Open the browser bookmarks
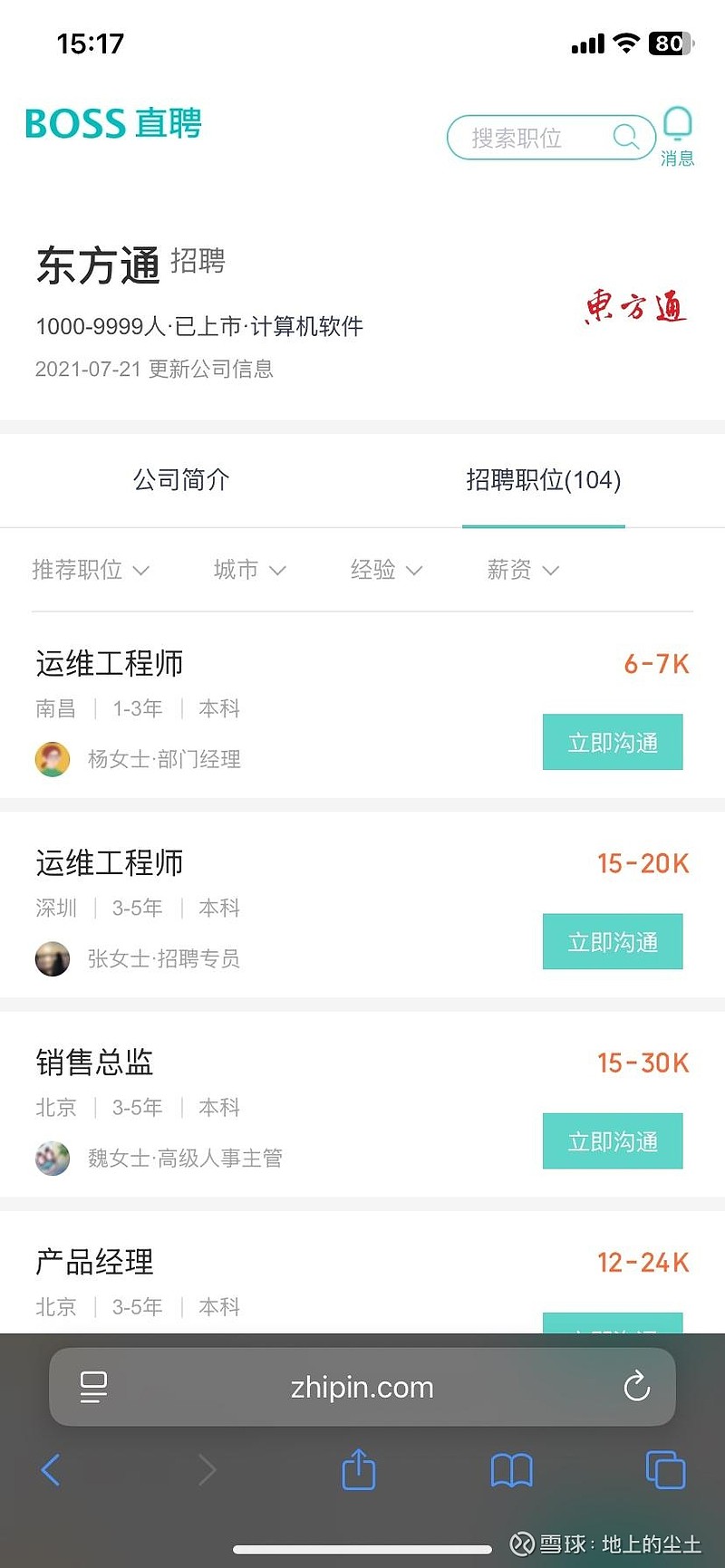Viewport: 725px width, 1568px height. pyautogui.click(x=512, y=1469)
